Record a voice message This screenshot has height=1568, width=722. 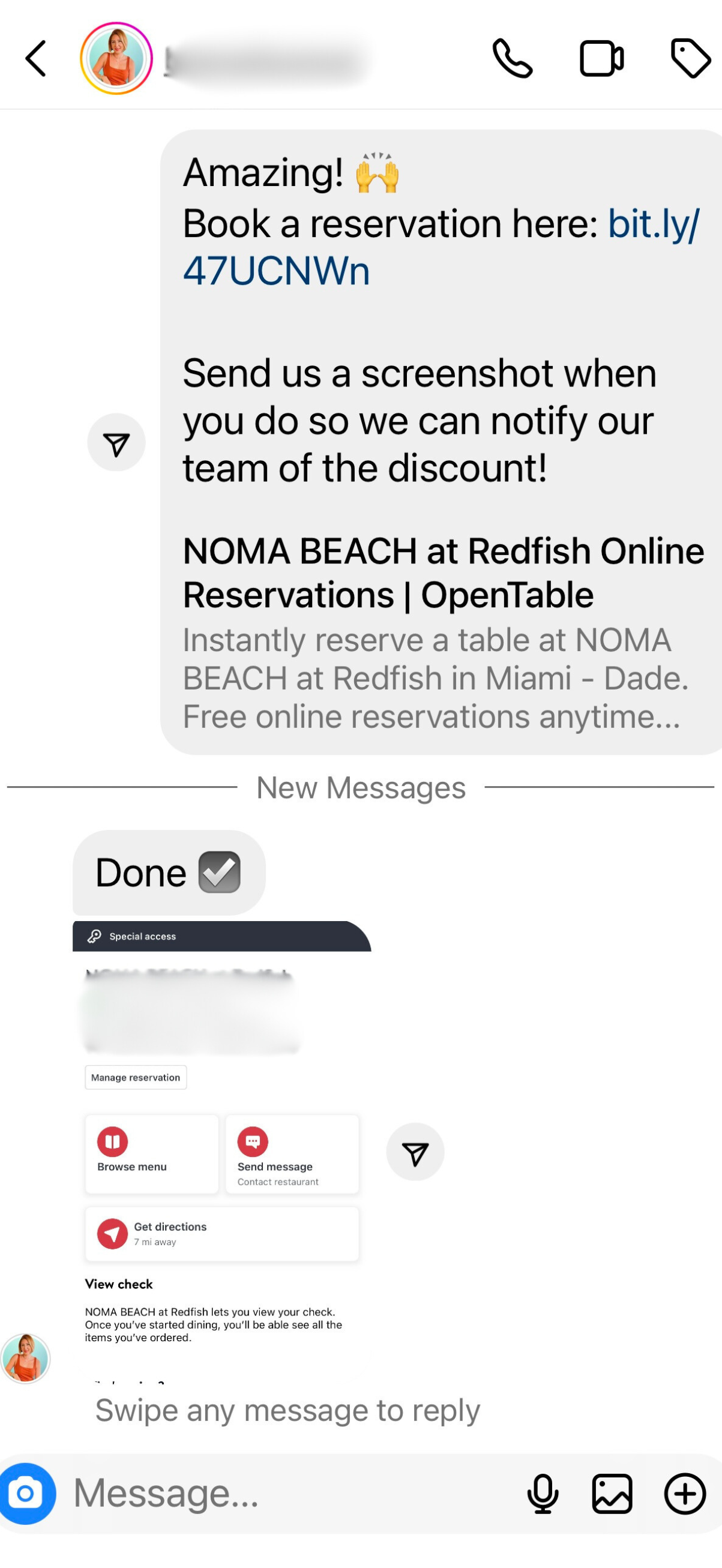(x=543, y=1494)
